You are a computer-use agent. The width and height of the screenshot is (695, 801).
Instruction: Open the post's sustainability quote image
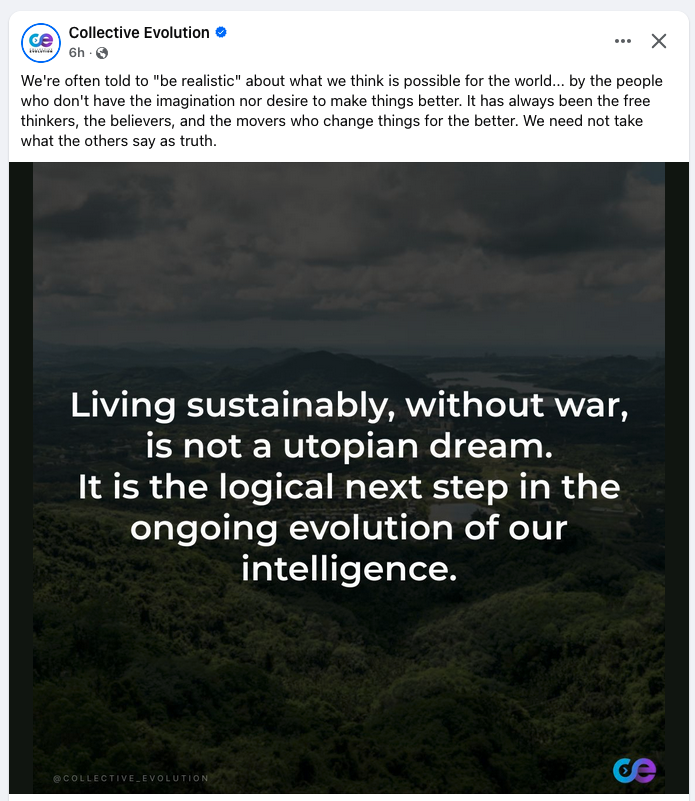pos(348,480)
